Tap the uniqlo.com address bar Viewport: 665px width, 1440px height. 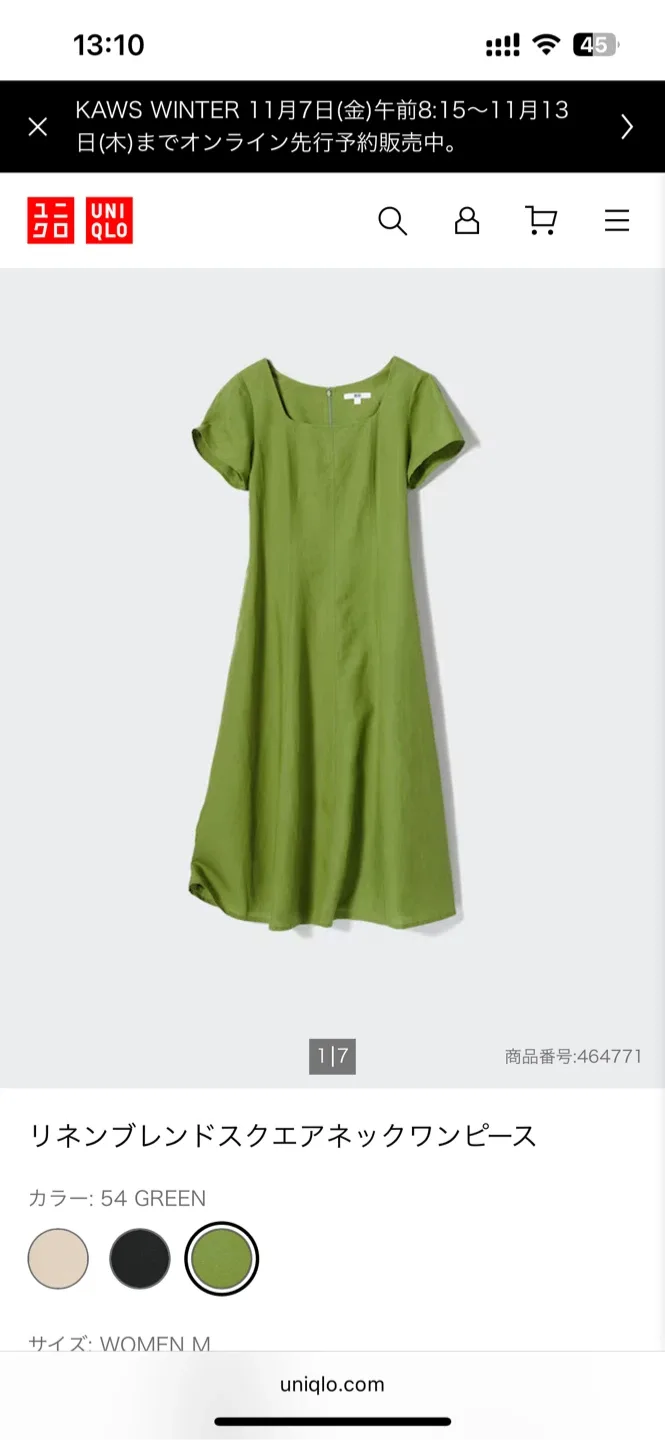332,1385
